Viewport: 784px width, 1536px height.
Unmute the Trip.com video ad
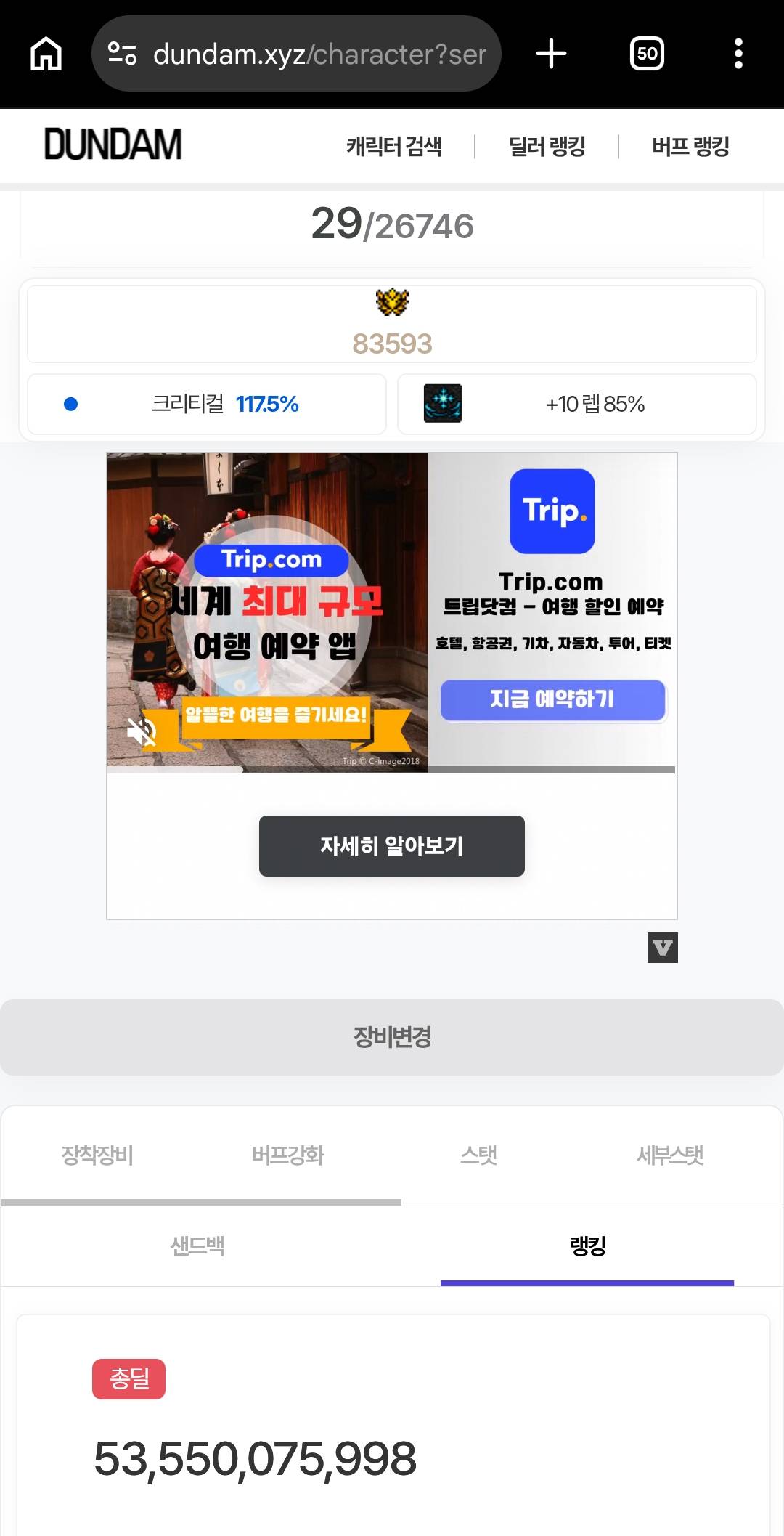point(142,731)
